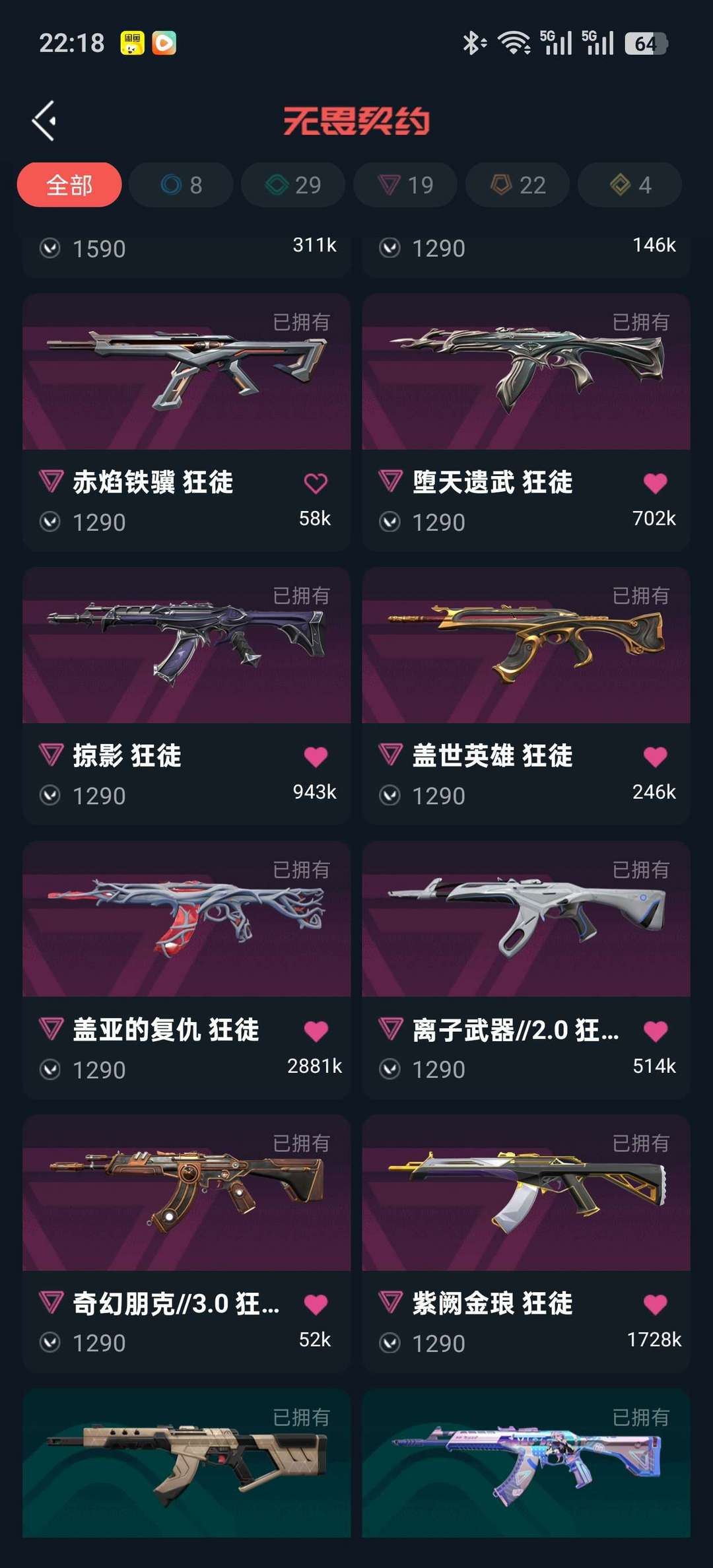Tap the 无畏契约 title at top
Image resolution: width=713 pixels, height=1568 pixels.
coord(356,121)
